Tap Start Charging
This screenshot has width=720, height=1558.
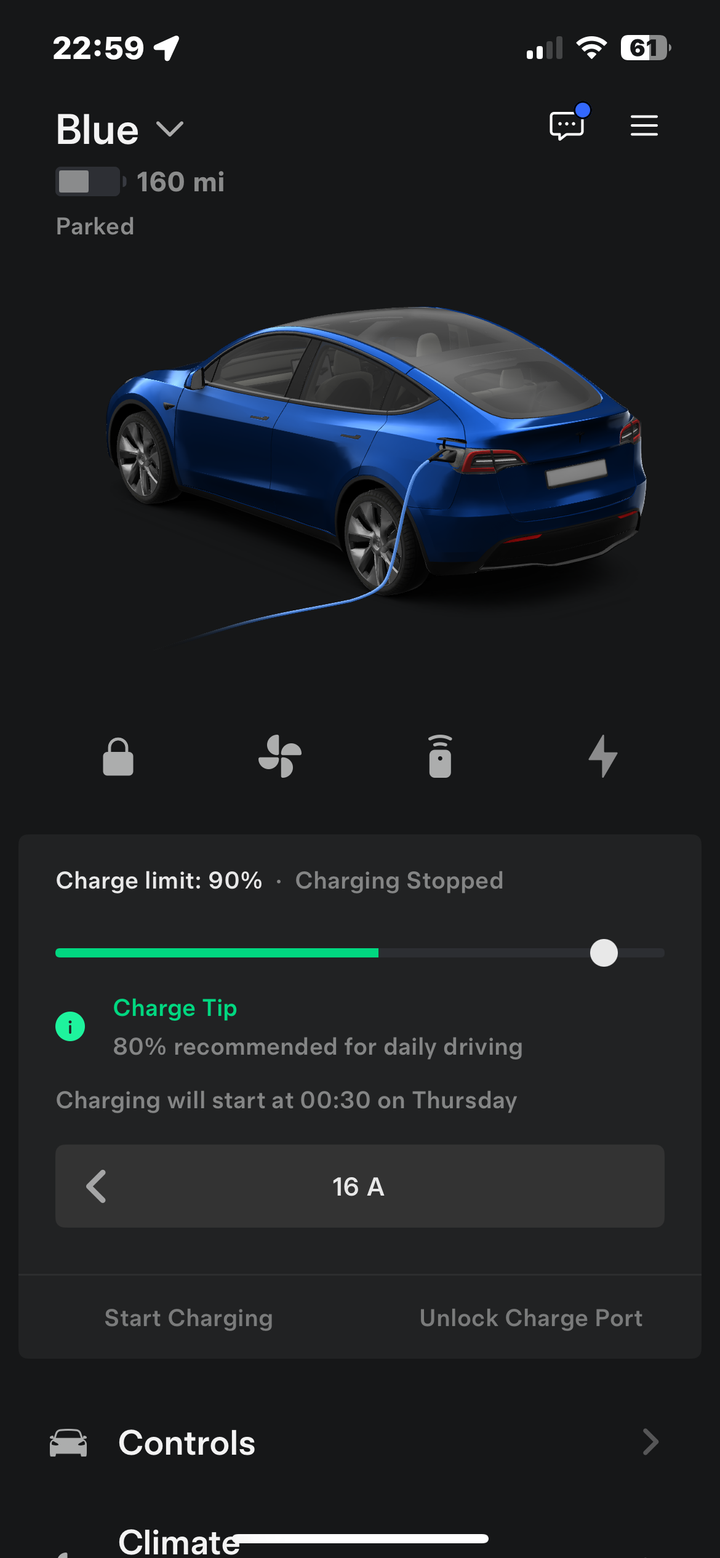(188, 1318)
